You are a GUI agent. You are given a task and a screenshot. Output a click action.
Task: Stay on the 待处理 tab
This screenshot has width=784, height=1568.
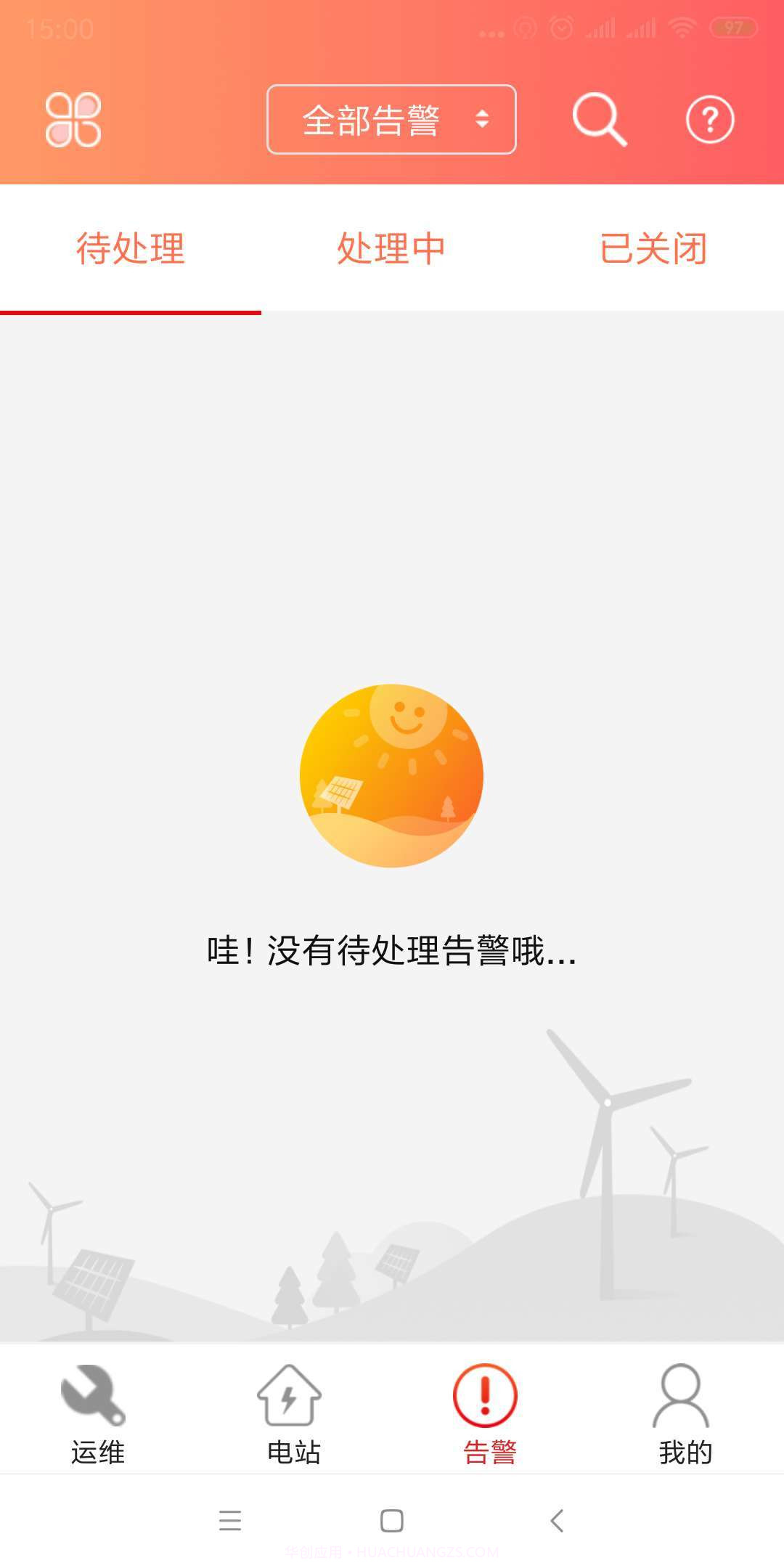pyautogui.click(x=131, y=247)
